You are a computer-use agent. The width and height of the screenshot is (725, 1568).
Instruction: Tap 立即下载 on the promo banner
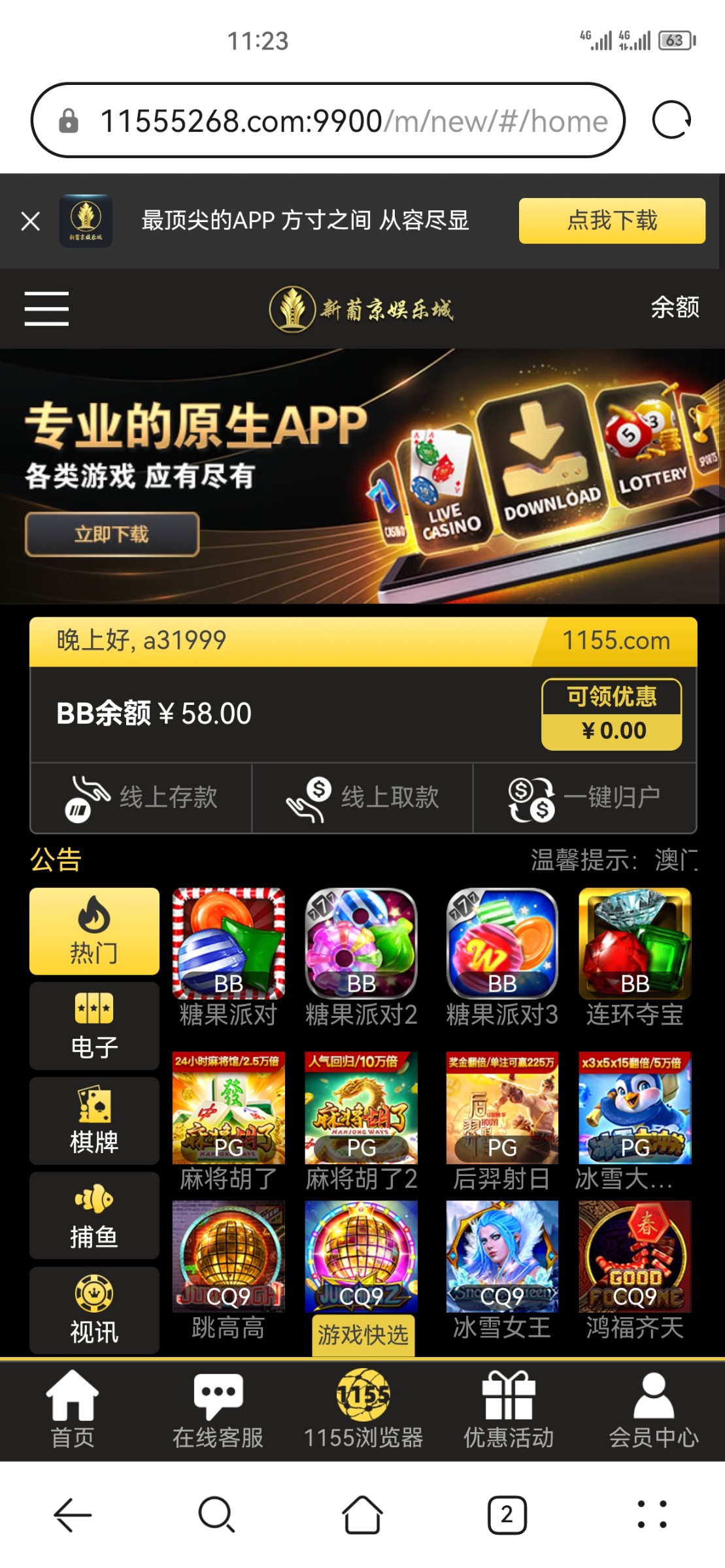coord(112,534)
